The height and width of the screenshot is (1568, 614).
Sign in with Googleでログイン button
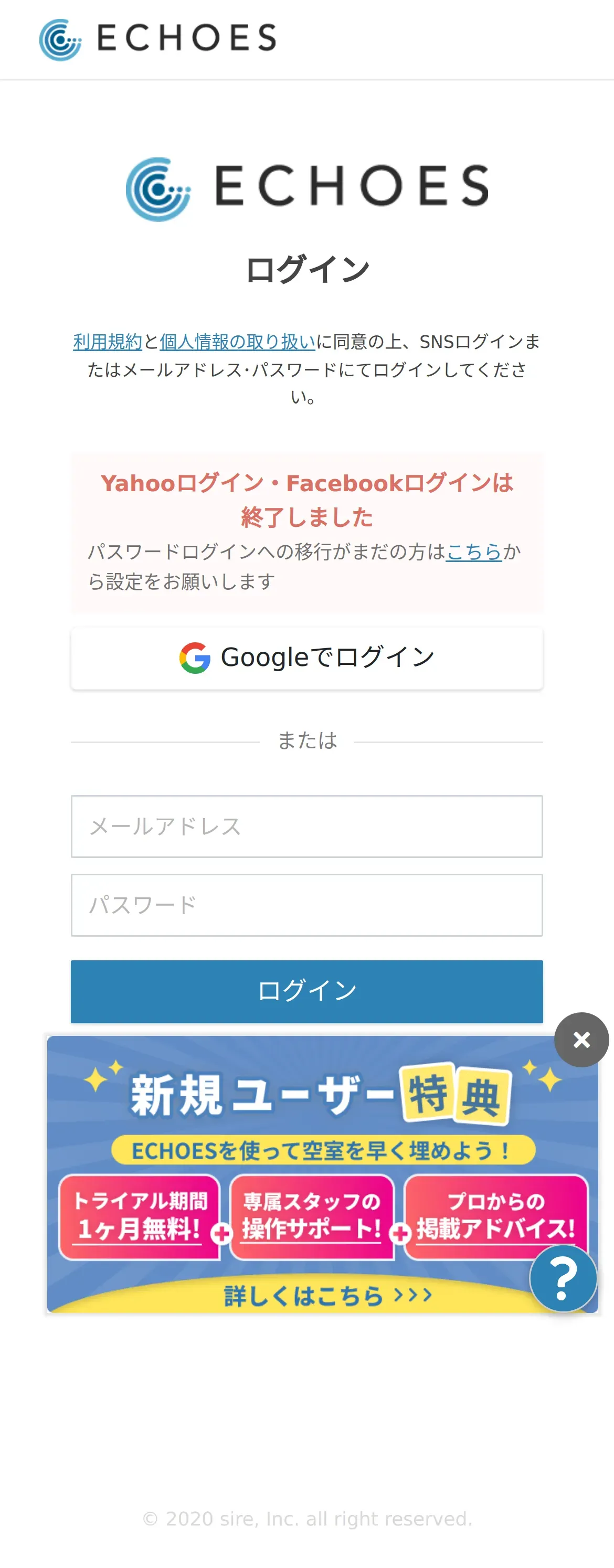point(306,658)
